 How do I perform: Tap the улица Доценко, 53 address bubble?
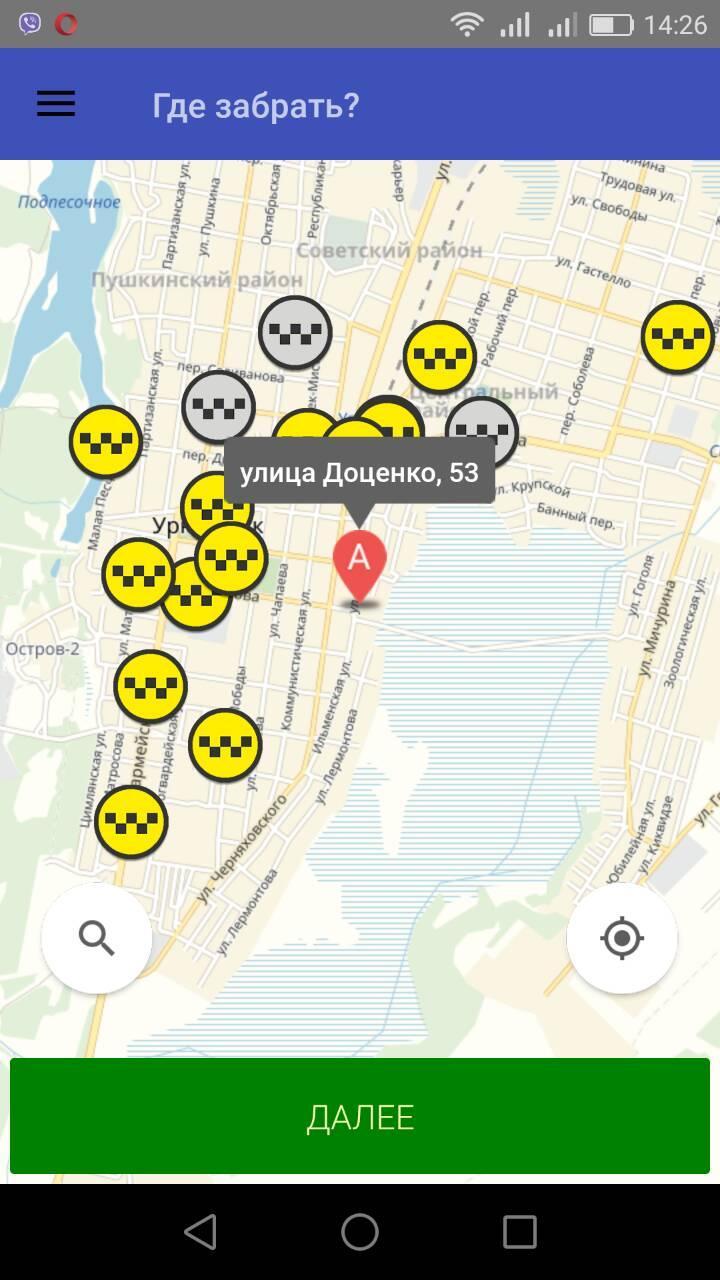(x=359, y=472)
